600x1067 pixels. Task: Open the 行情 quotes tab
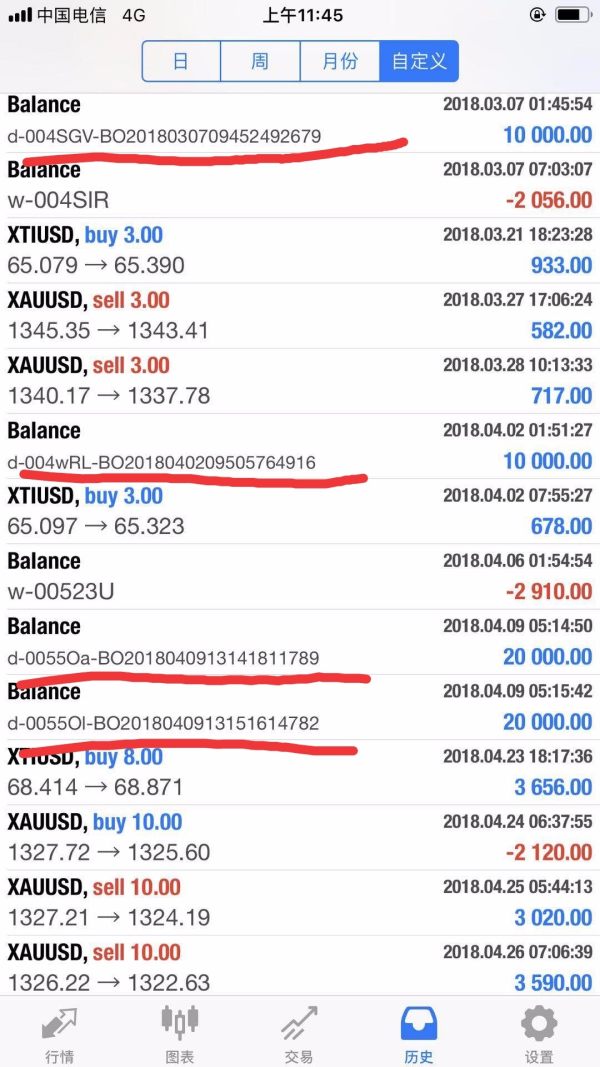[x=60, y=1034]
